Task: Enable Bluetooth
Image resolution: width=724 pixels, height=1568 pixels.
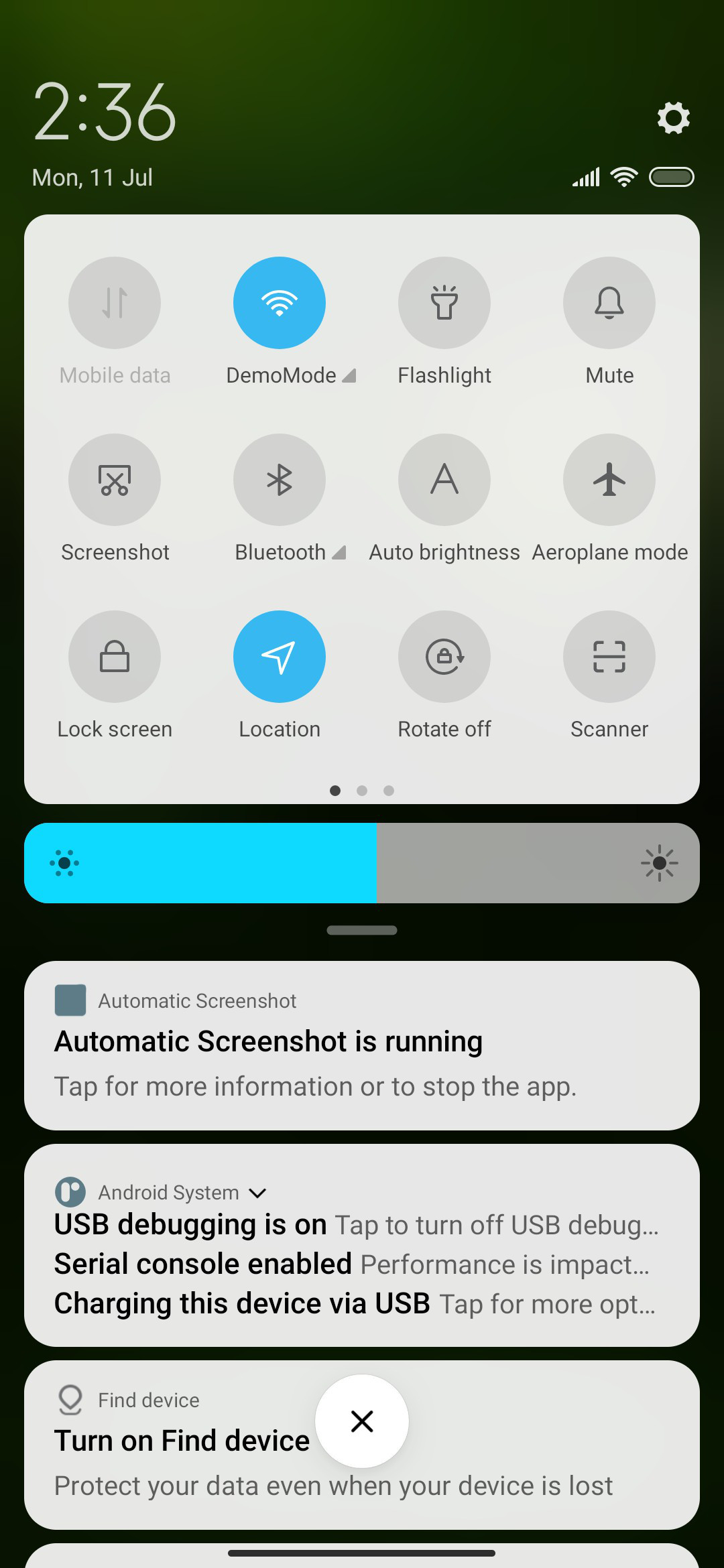Action: click(x=280, y=480)
